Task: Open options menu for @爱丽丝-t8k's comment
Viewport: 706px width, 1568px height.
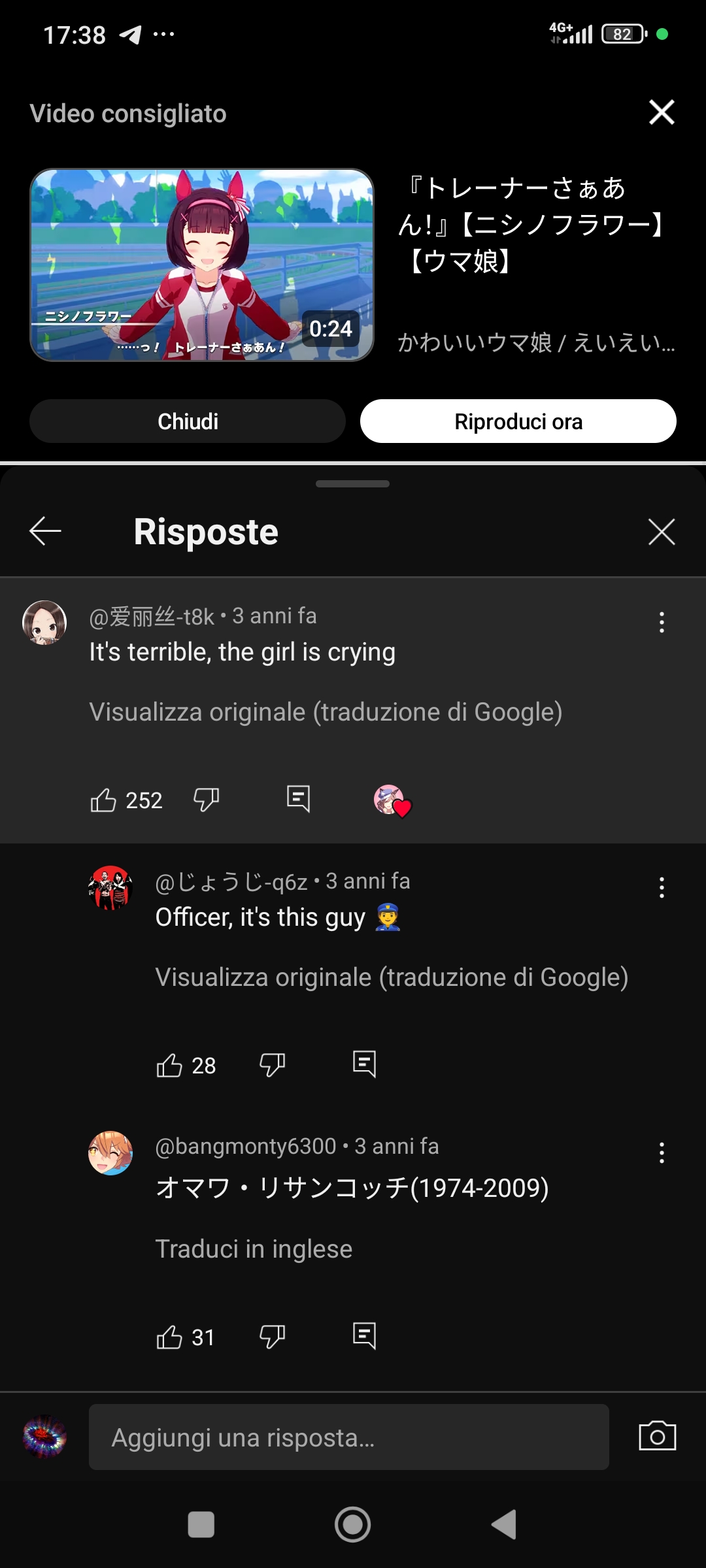Action: coord(662,622)
